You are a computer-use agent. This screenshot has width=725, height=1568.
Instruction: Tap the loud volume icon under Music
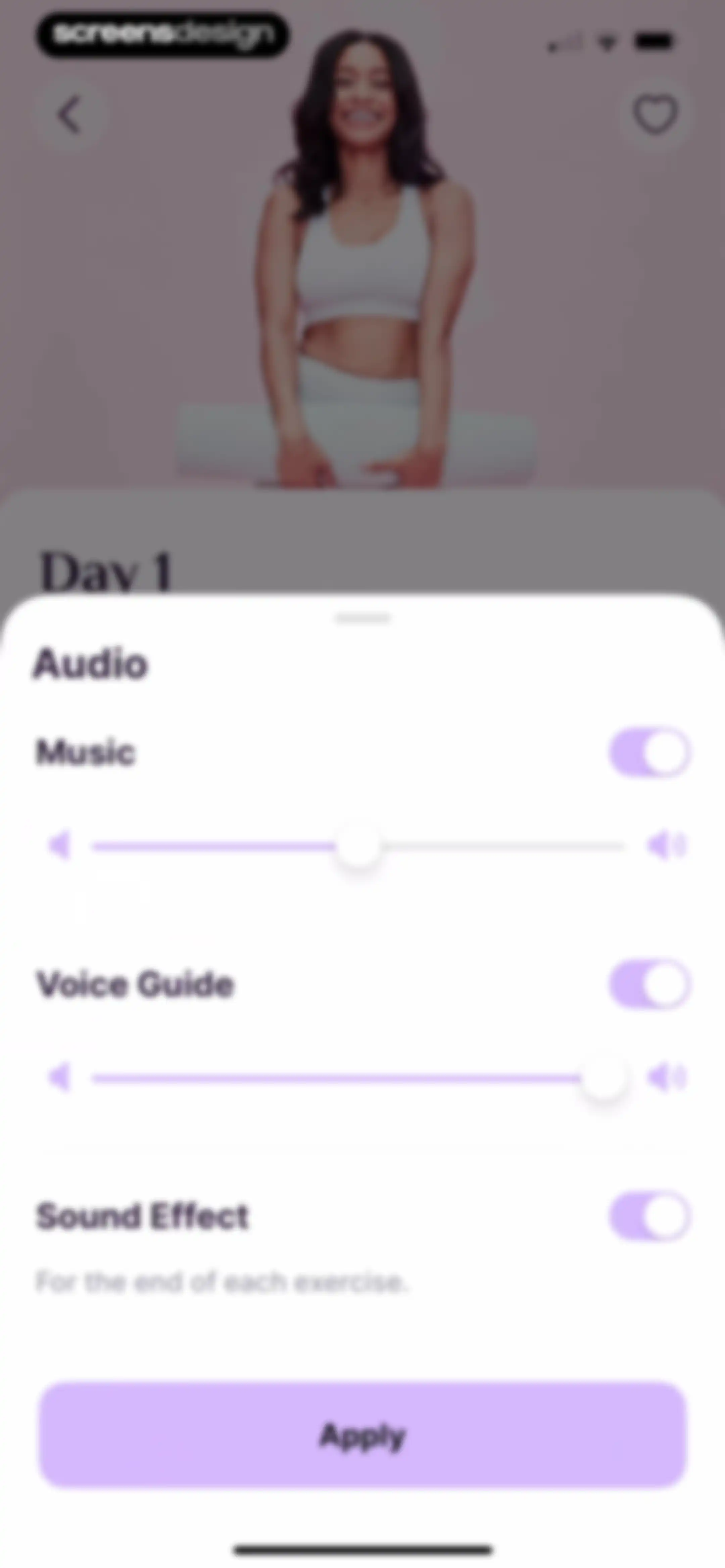667,845
